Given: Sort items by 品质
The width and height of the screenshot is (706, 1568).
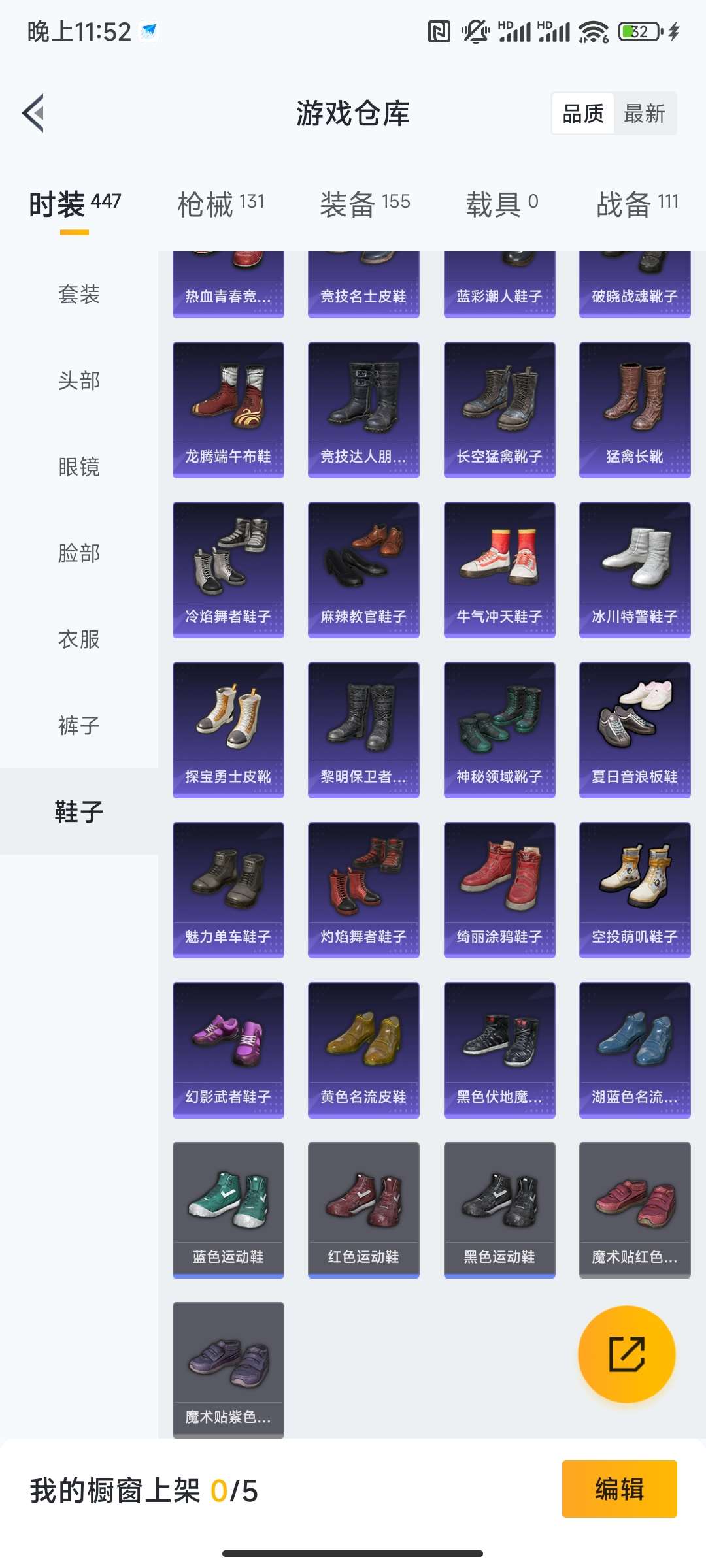Looking at the screenshot, I should click(x=583, y=114).
